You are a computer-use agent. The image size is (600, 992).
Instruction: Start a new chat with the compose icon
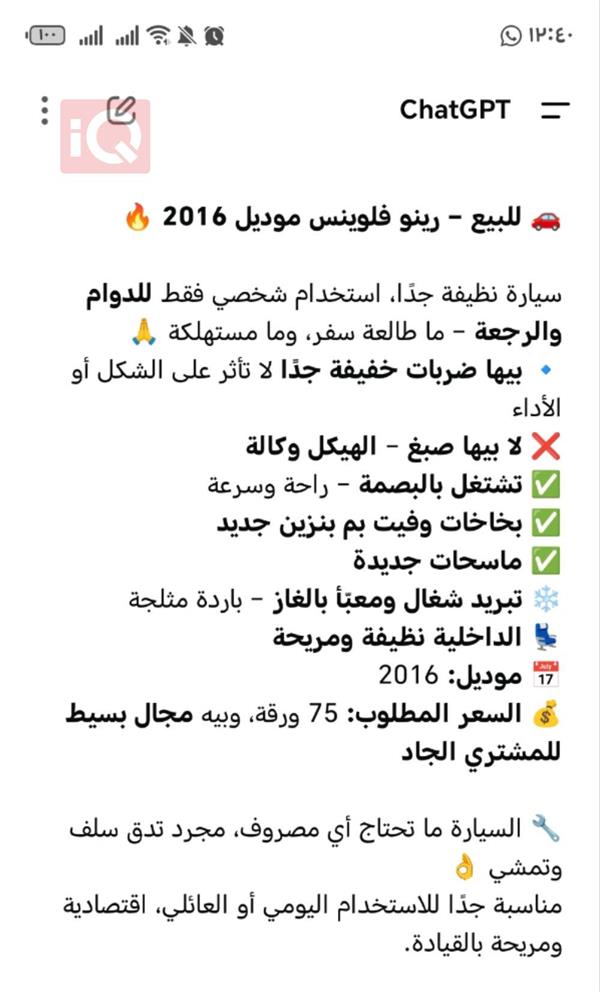click(121, 109)
